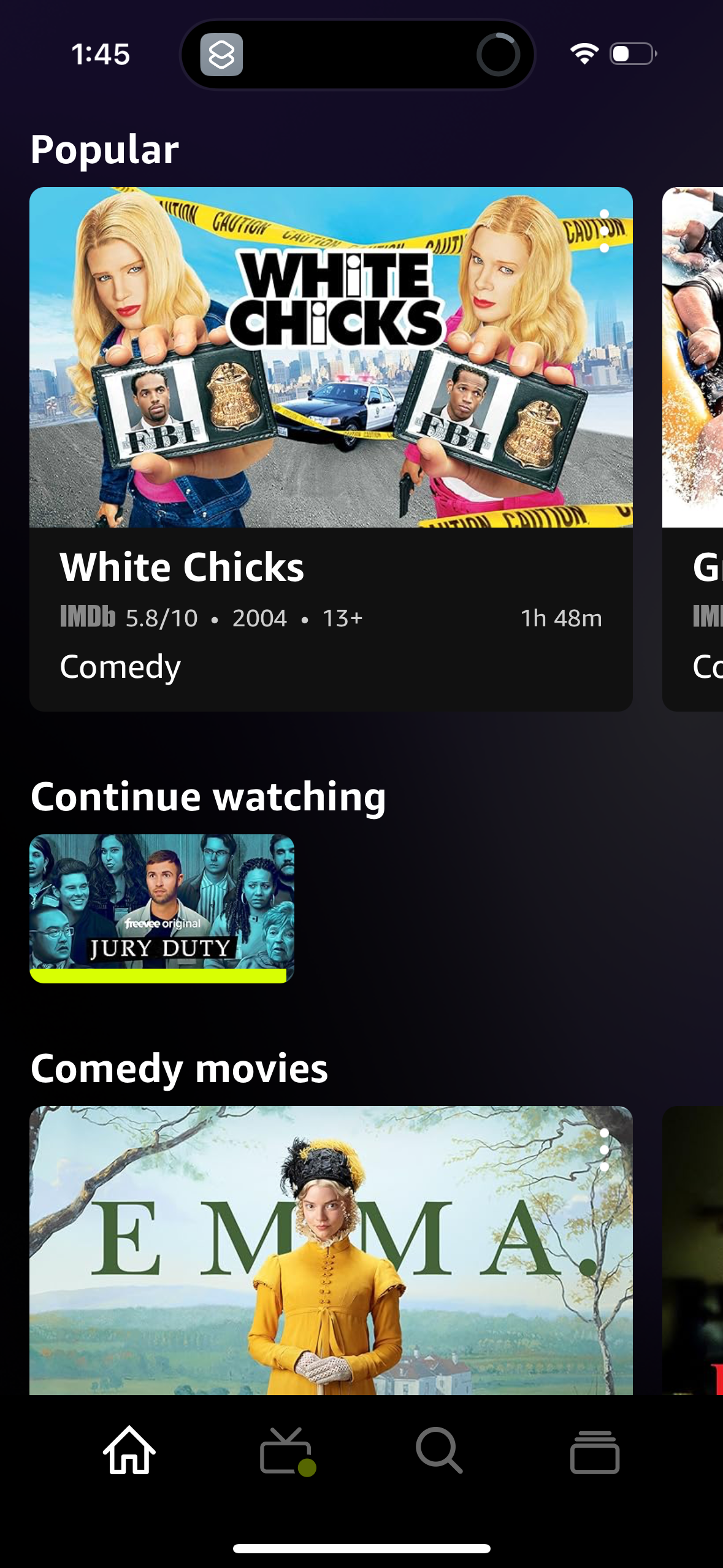This screenshot has height=1568, width=723.
Task: Open the options menu on Emma
Action: click(604, 1150)
